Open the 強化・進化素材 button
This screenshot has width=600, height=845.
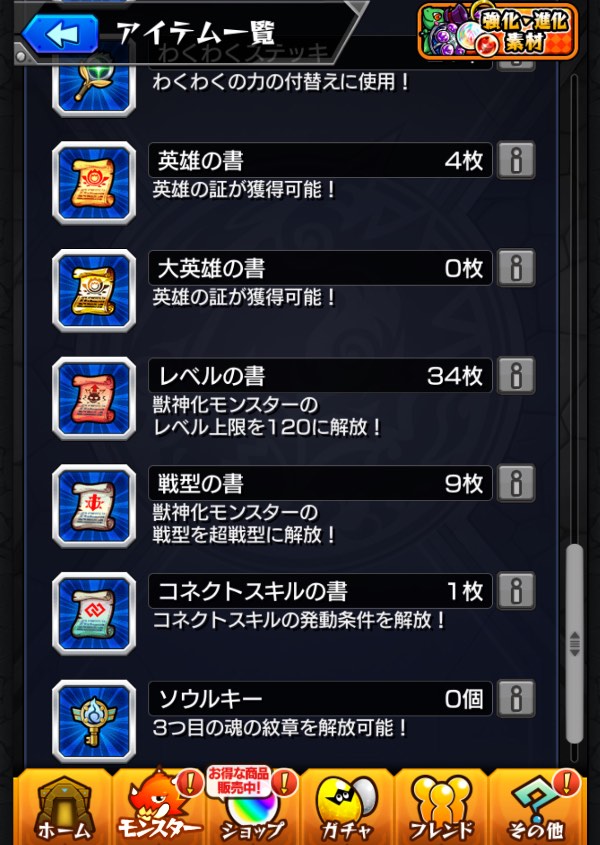pyautogui.click(x=498, y=31)
